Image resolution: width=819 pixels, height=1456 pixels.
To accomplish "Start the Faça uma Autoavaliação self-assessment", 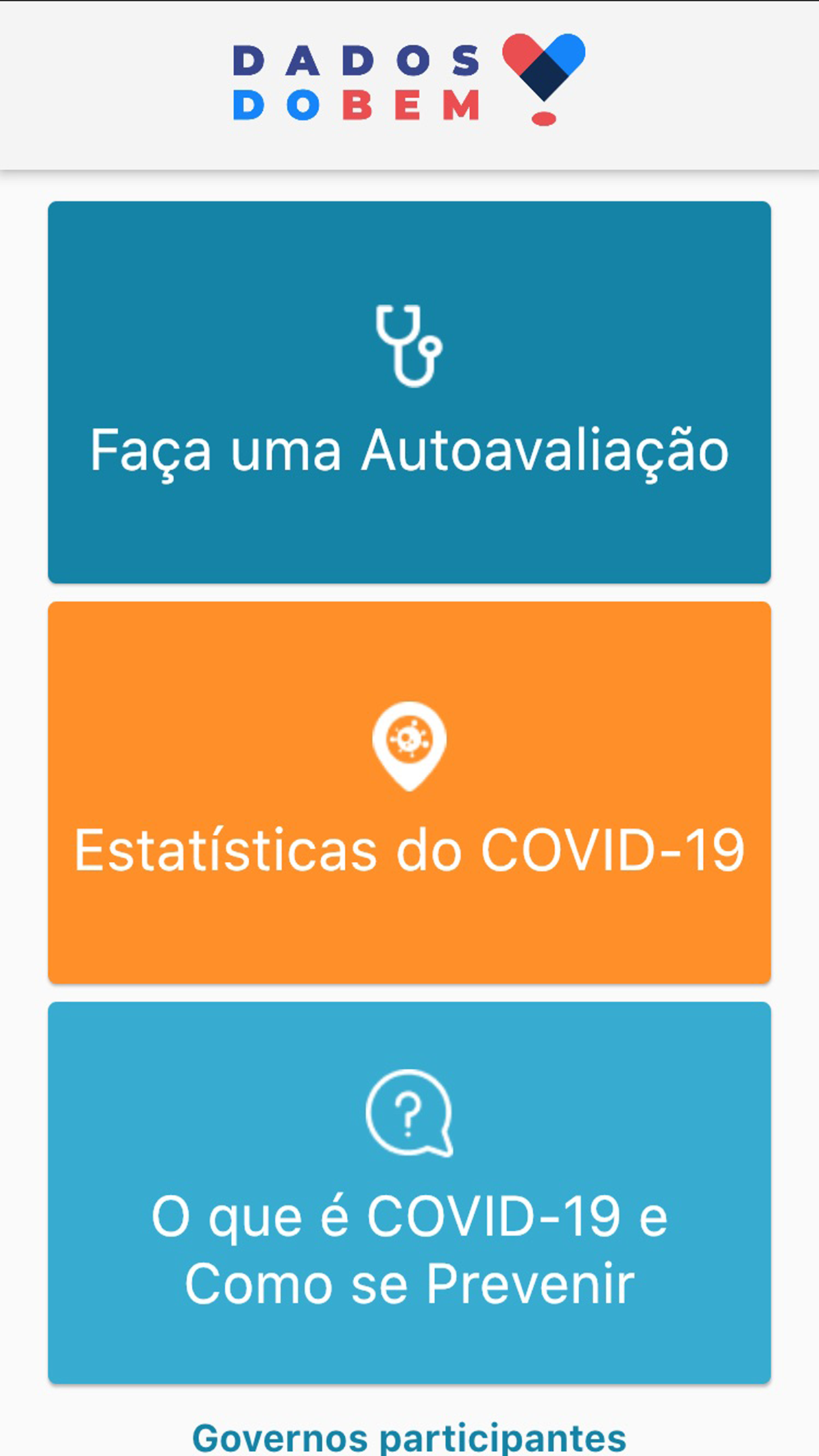I will pos(409,392).
